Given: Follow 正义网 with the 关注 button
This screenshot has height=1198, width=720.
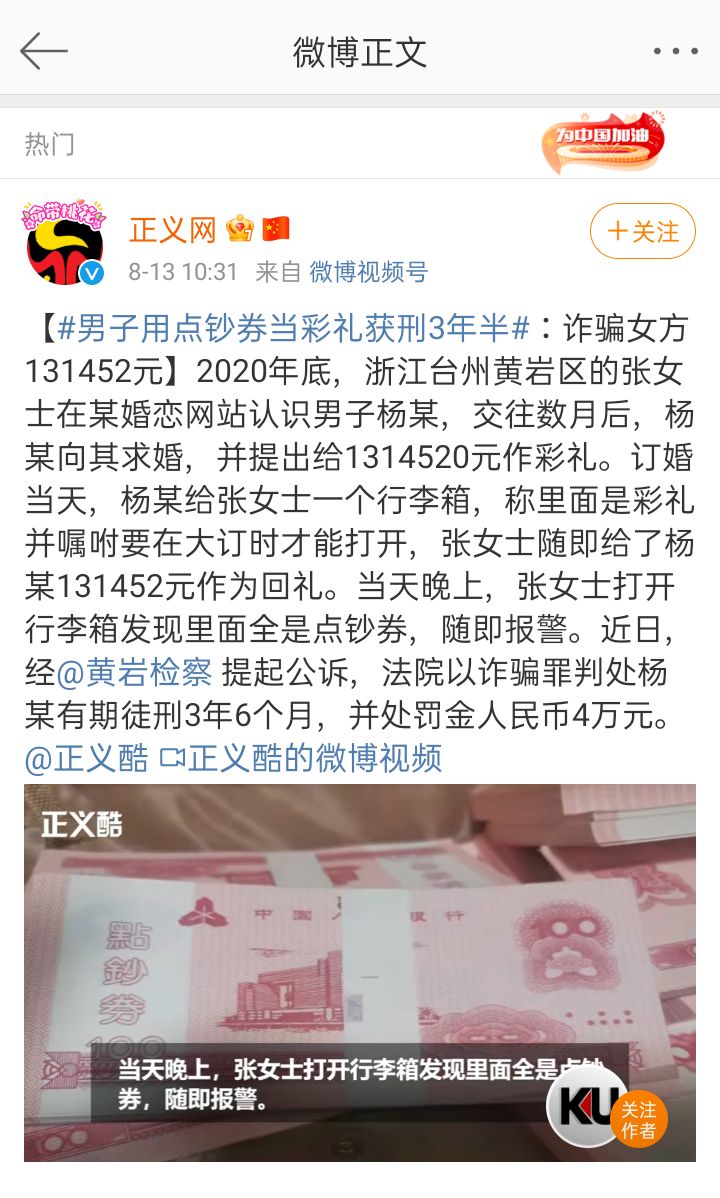Looking at the screenshot, I should [x=642, y=232].
